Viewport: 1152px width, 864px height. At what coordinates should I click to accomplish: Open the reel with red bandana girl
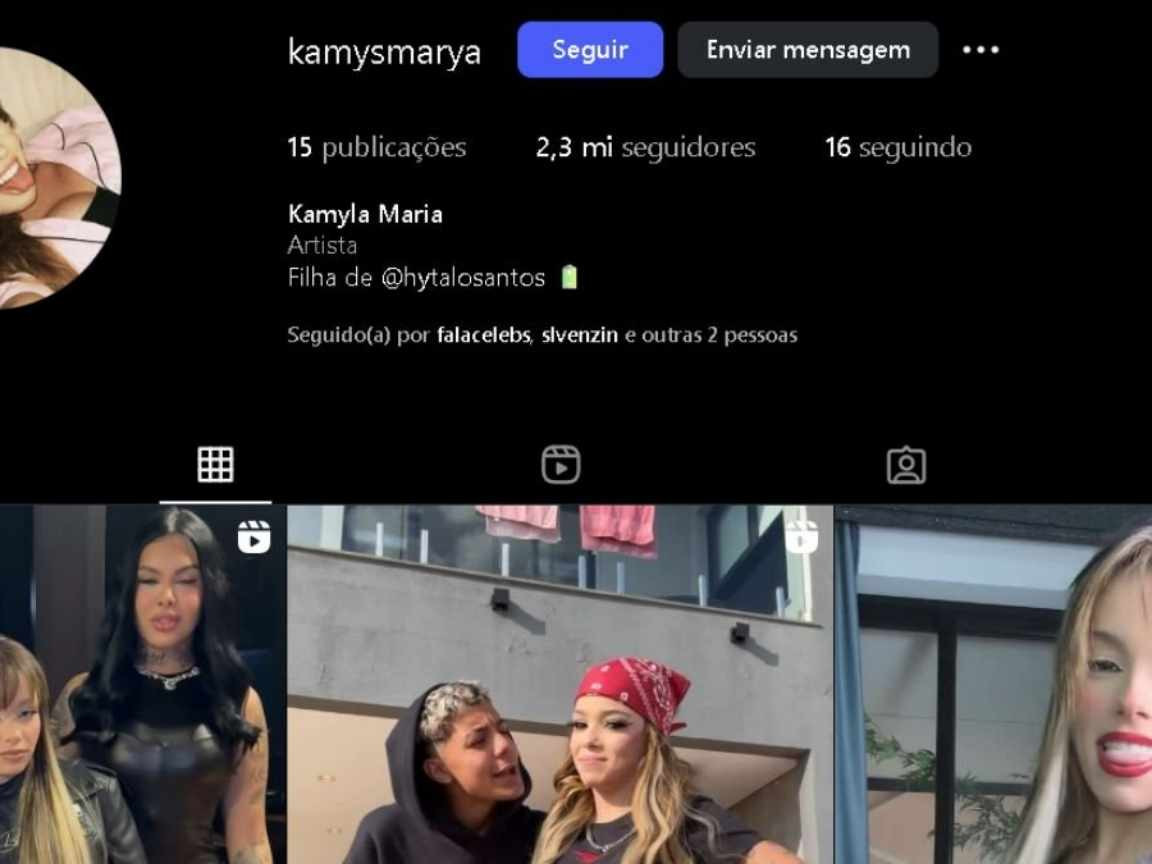click(x=560, y=685)
